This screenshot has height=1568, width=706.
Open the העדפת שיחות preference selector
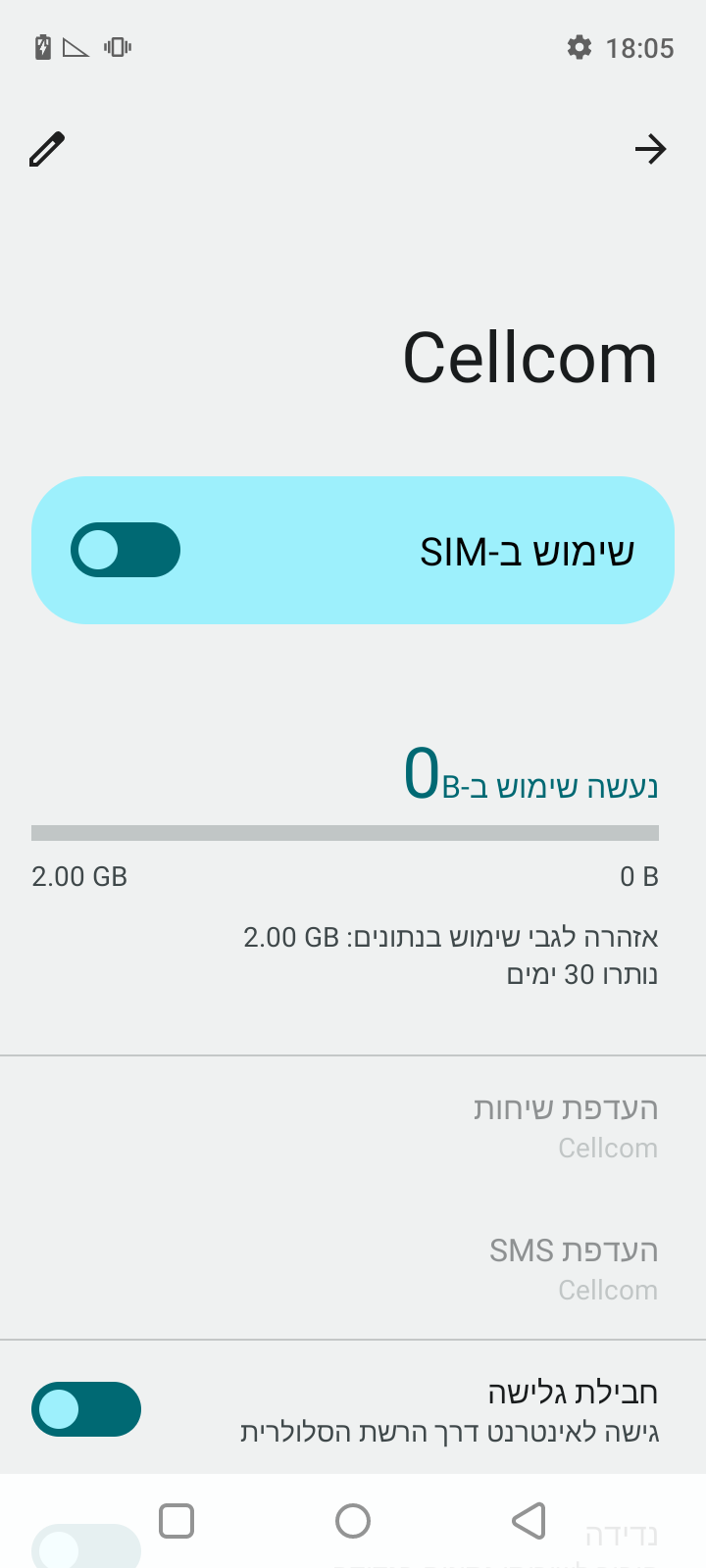click(x=353, y=1125)
